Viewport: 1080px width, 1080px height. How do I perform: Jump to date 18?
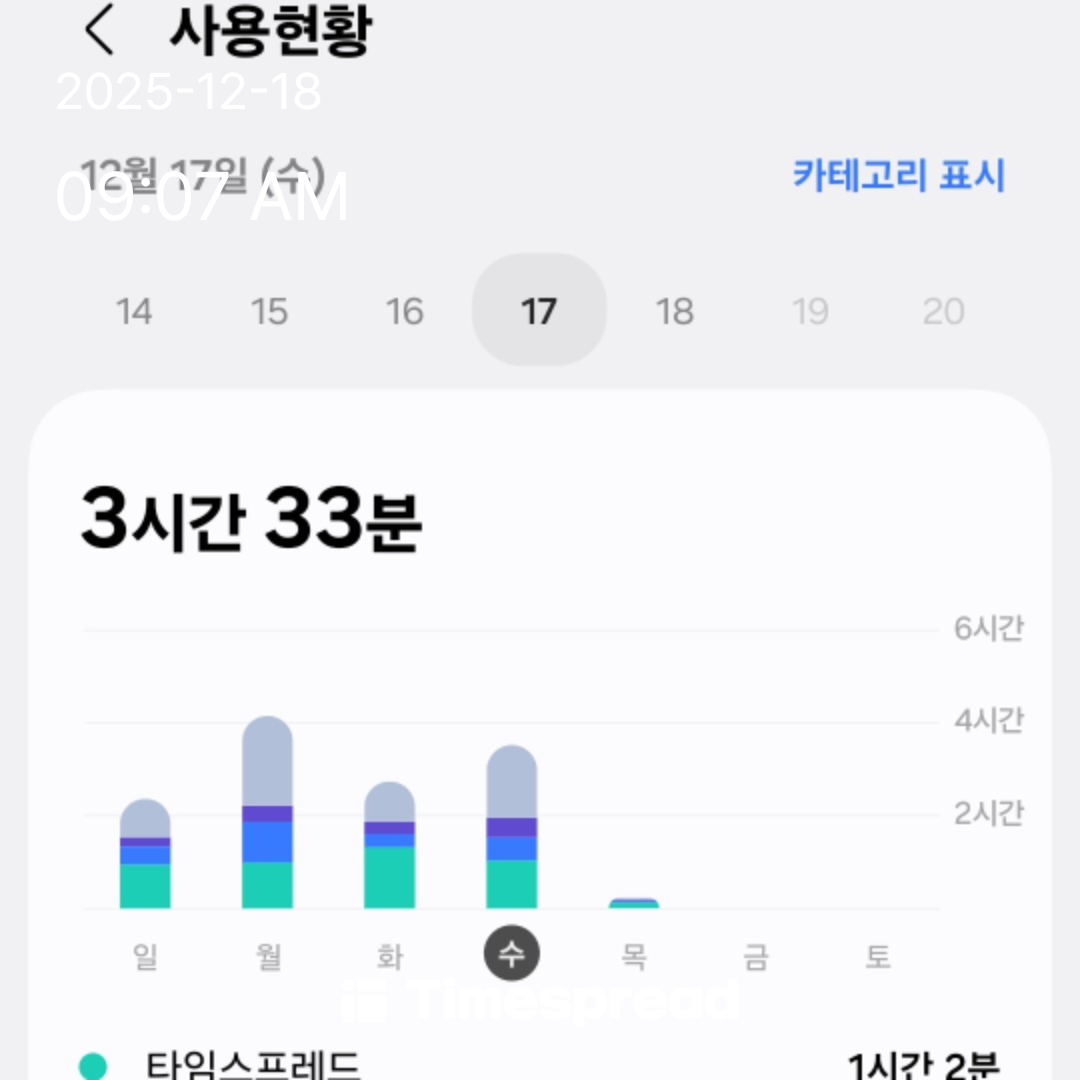click(674, 311)
